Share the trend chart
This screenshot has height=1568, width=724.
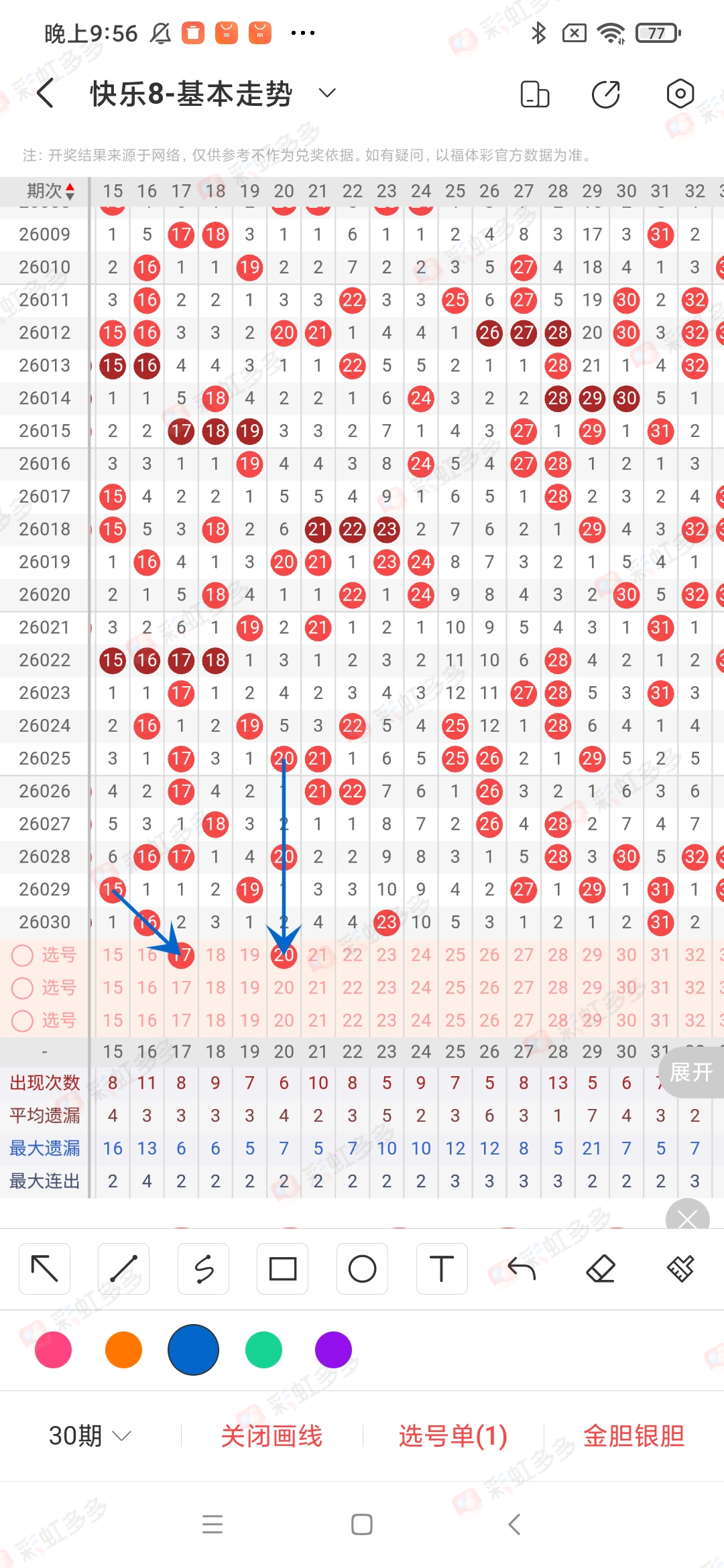[x=606, y=94]
